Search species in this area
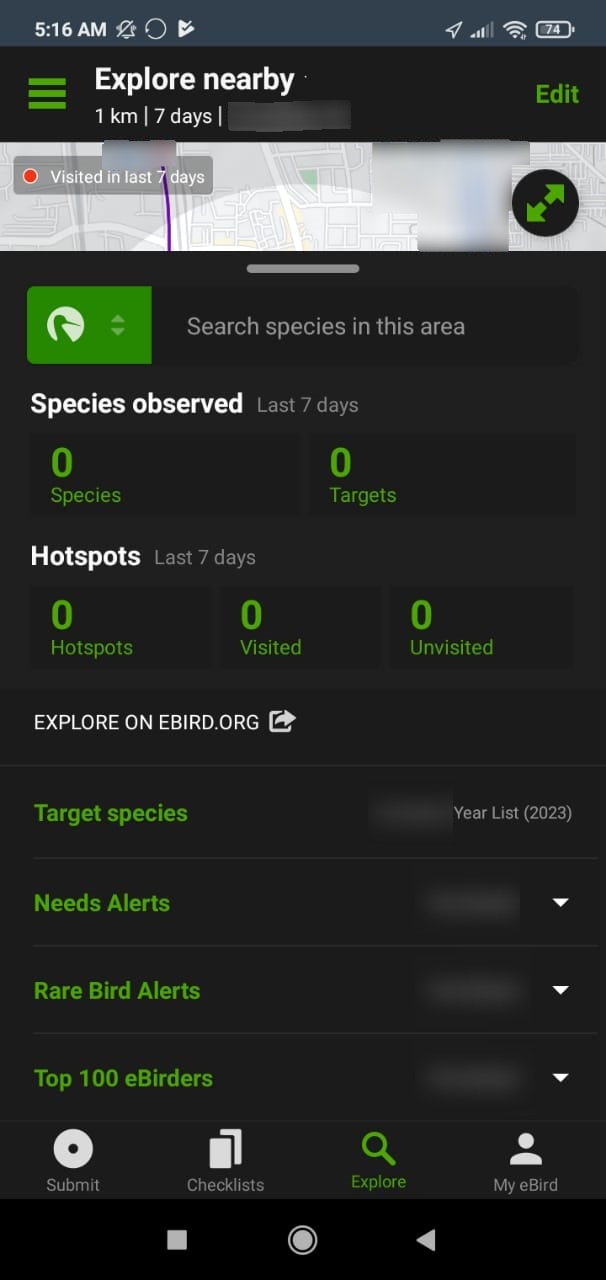The image size is (606, 1280). 366,326
